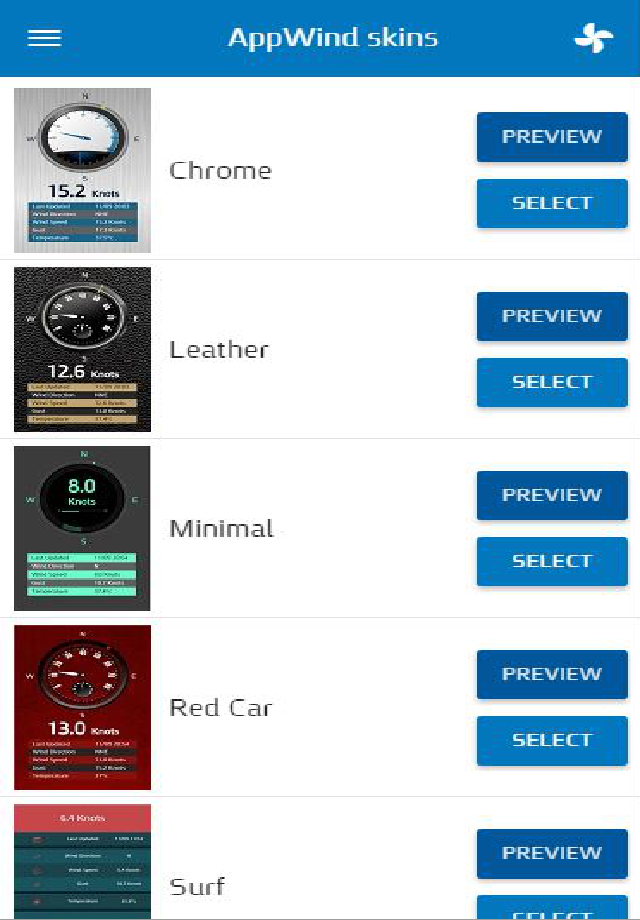Open the Red Car skin thumbnail

(83, 707)
